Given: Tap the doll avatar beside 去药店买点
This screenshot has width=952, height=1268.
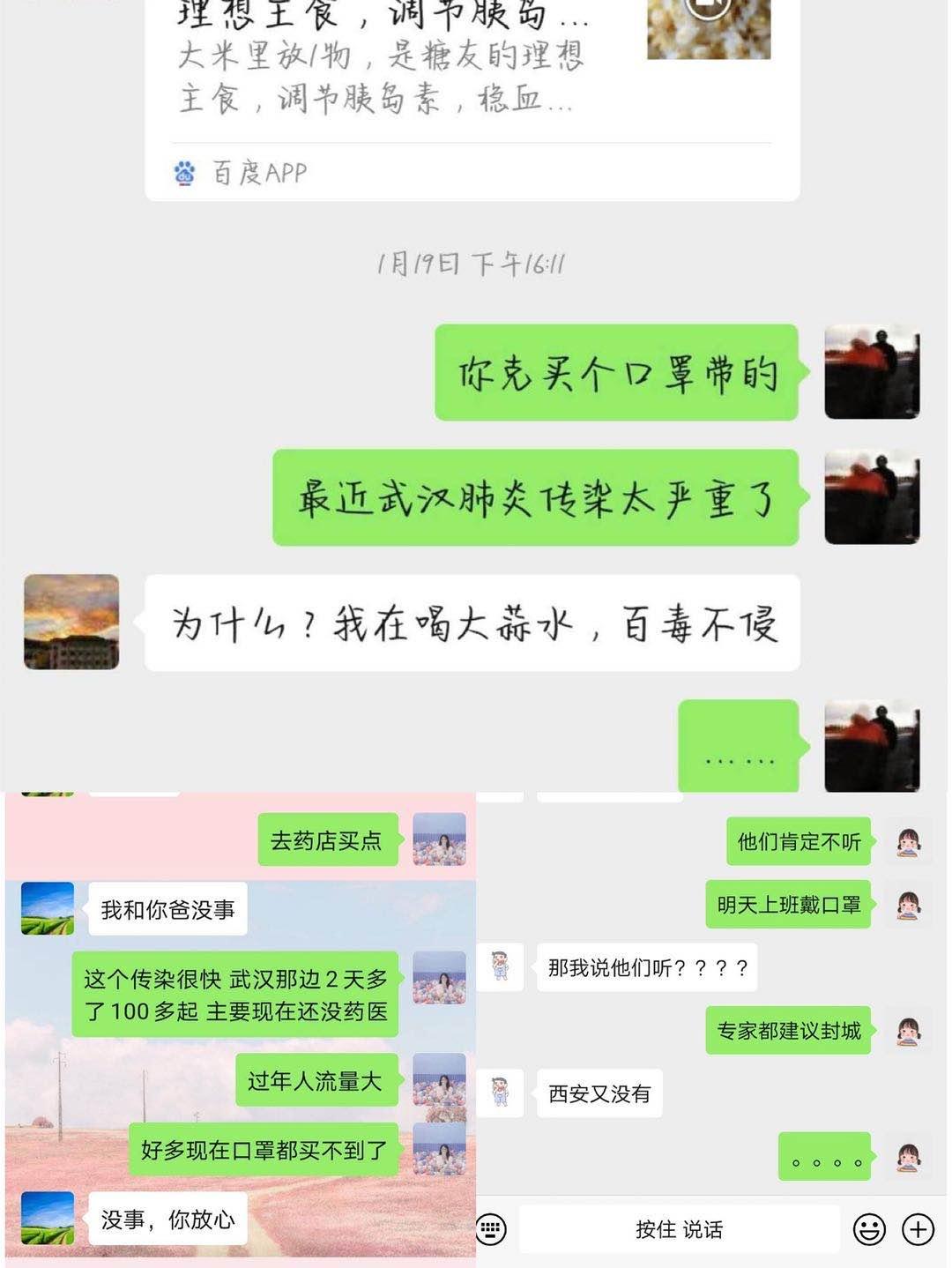Looking at the screenshot, I should [440, 839].
